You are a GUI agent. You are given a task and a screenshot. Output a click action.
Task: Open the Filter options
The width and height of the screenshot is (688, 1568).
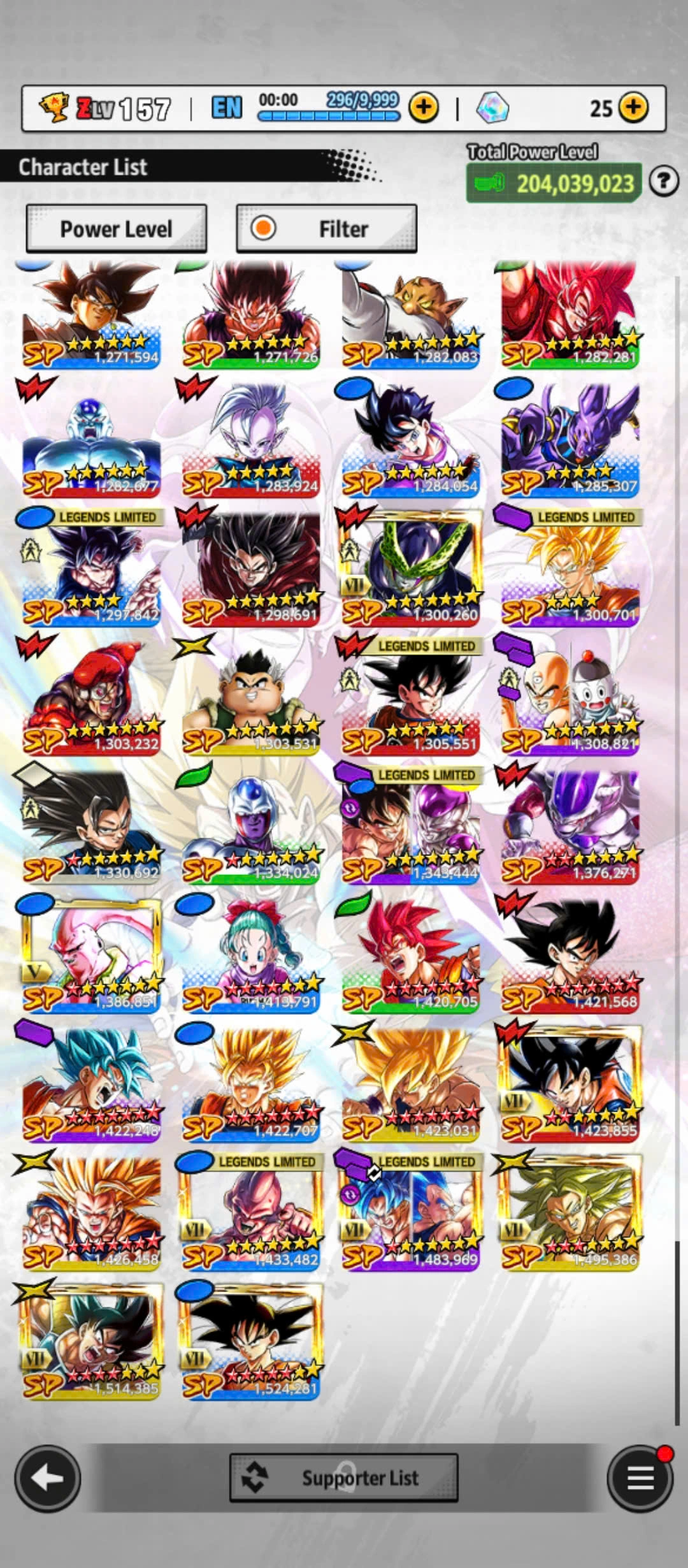[x=326, y=229]
